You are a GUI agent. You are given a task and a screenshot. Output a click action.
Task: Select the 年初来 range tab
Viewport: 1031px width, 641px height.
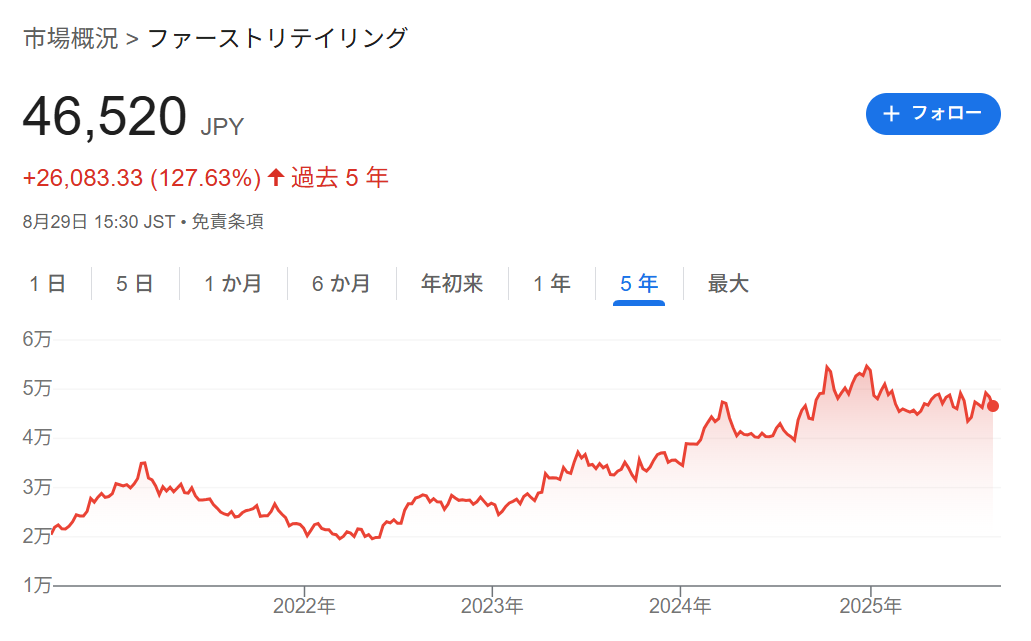click(452, 284)
